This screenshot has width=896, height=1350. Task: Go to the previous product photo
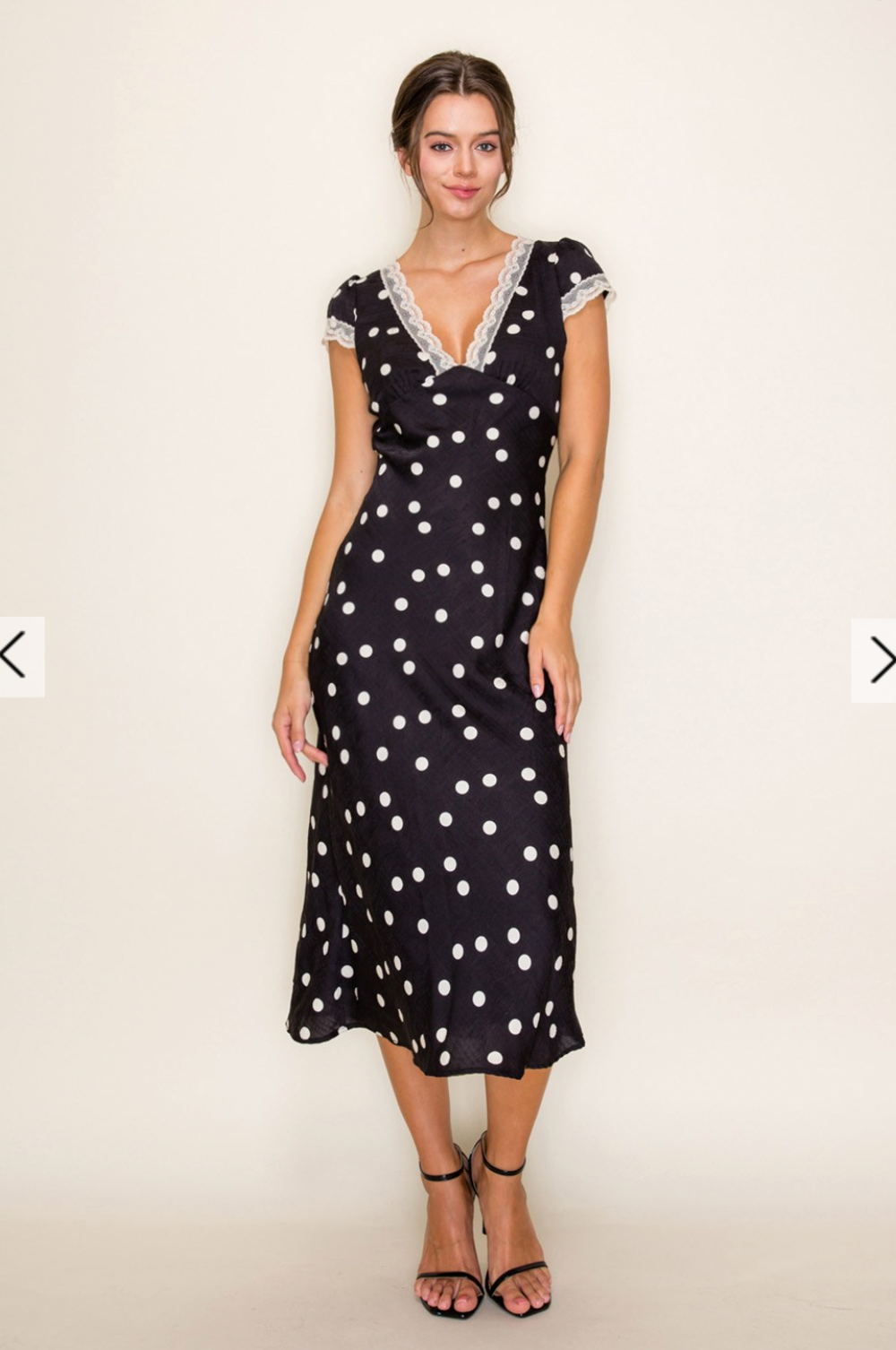point(16,657)
